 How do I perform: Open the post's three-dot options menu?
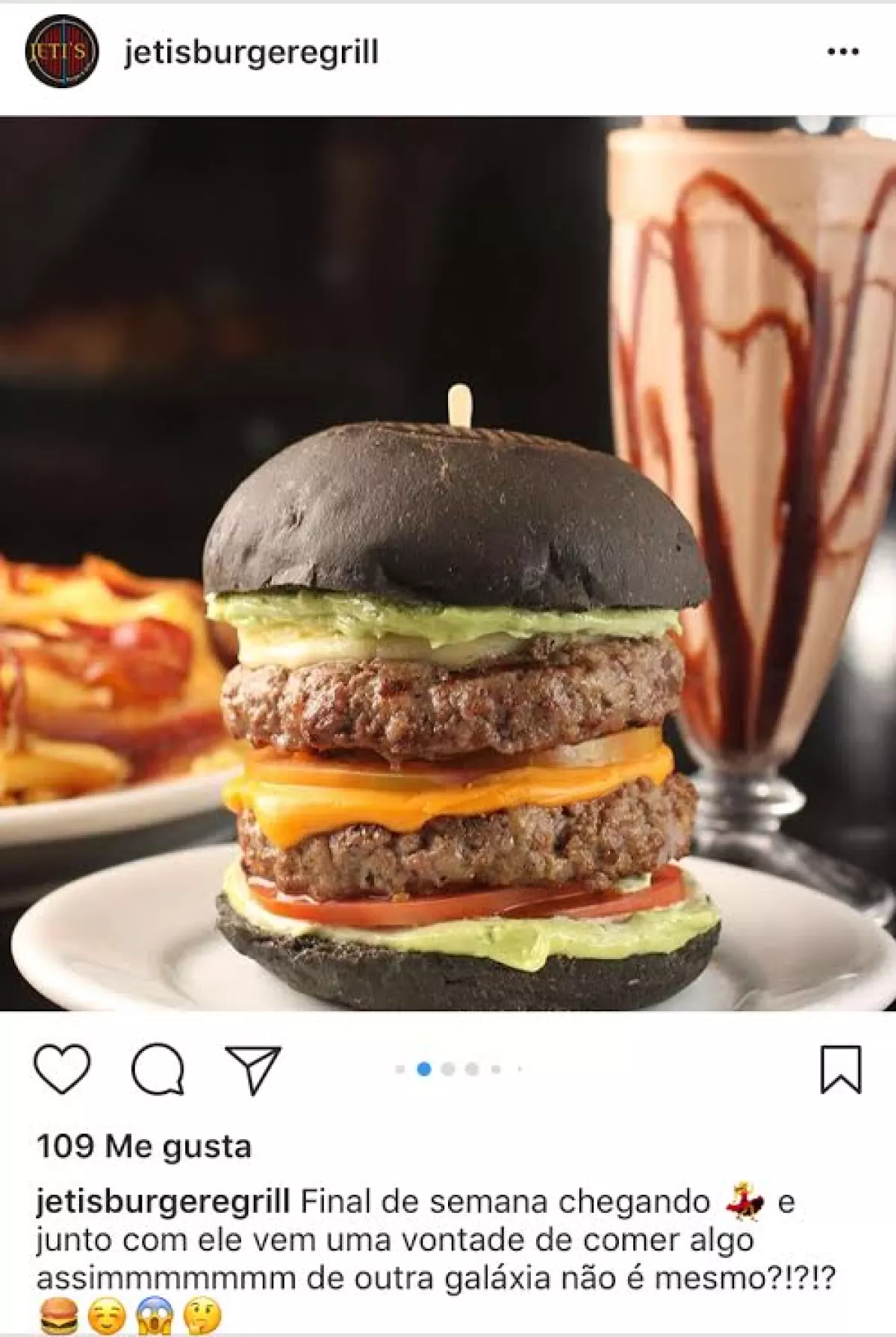coord(843,52)
